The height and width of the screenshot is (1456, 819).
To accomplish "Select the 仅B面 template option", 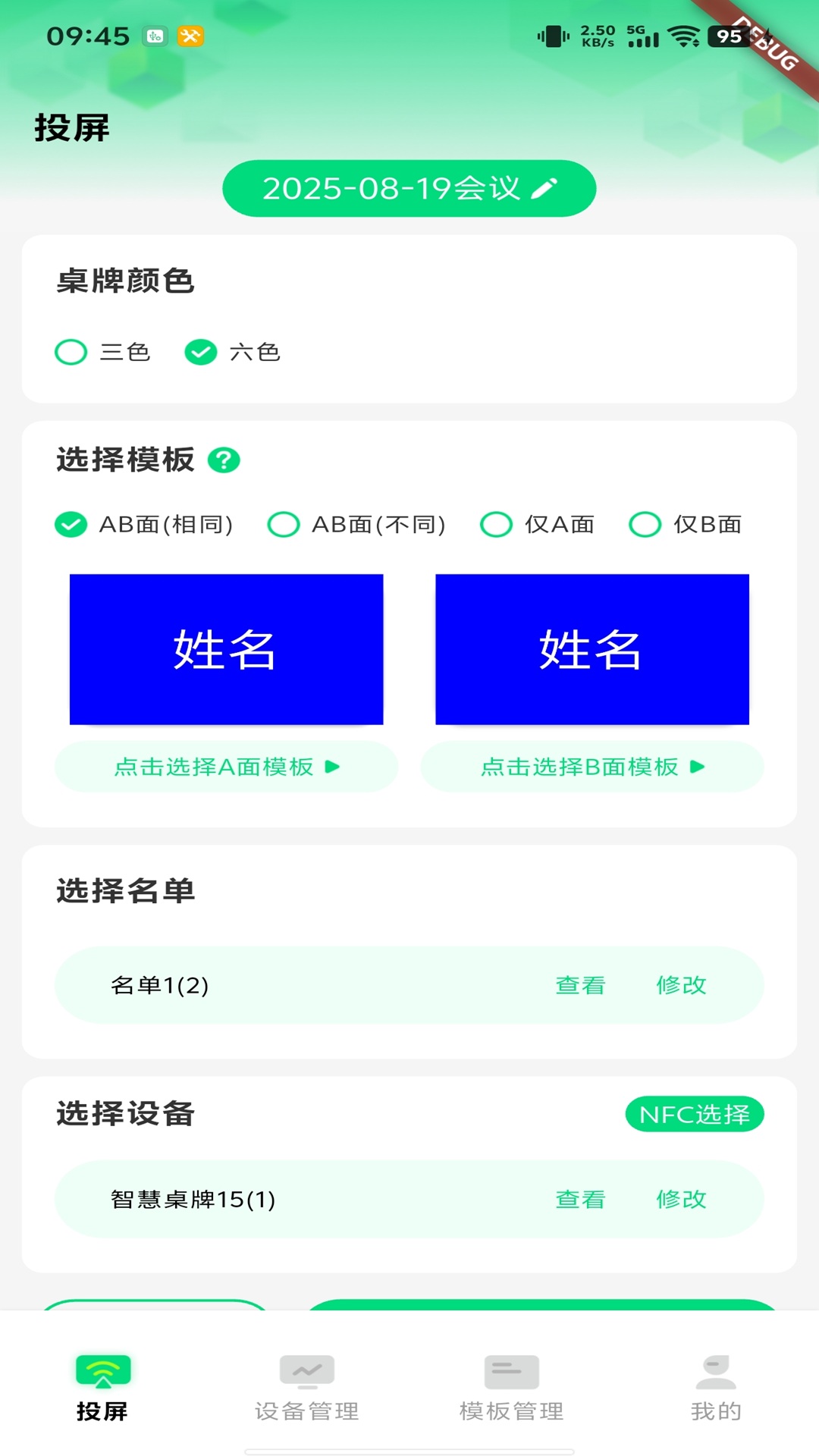I will 645,524.
